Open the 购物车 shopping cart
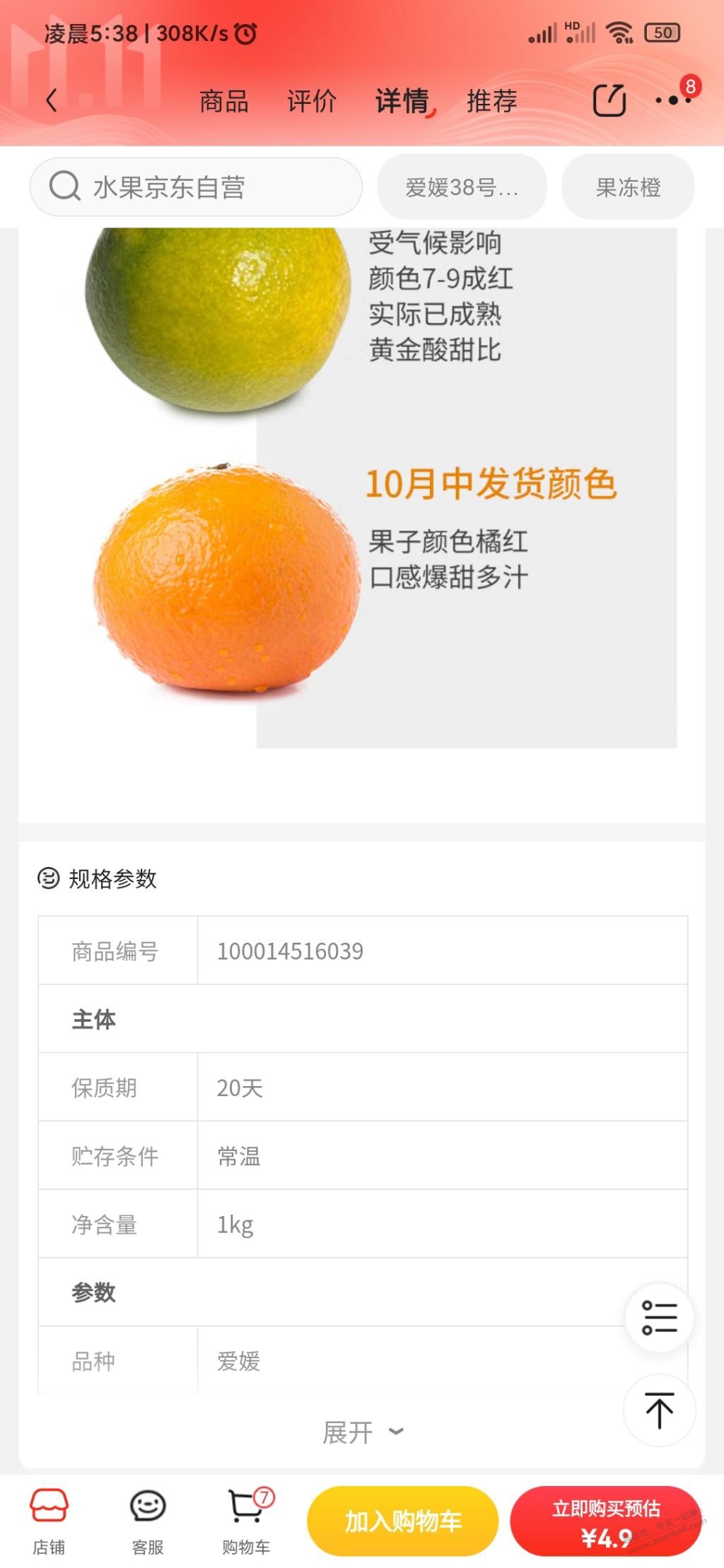Screen dimensions: 724x1568 (x=247, y=1521)
